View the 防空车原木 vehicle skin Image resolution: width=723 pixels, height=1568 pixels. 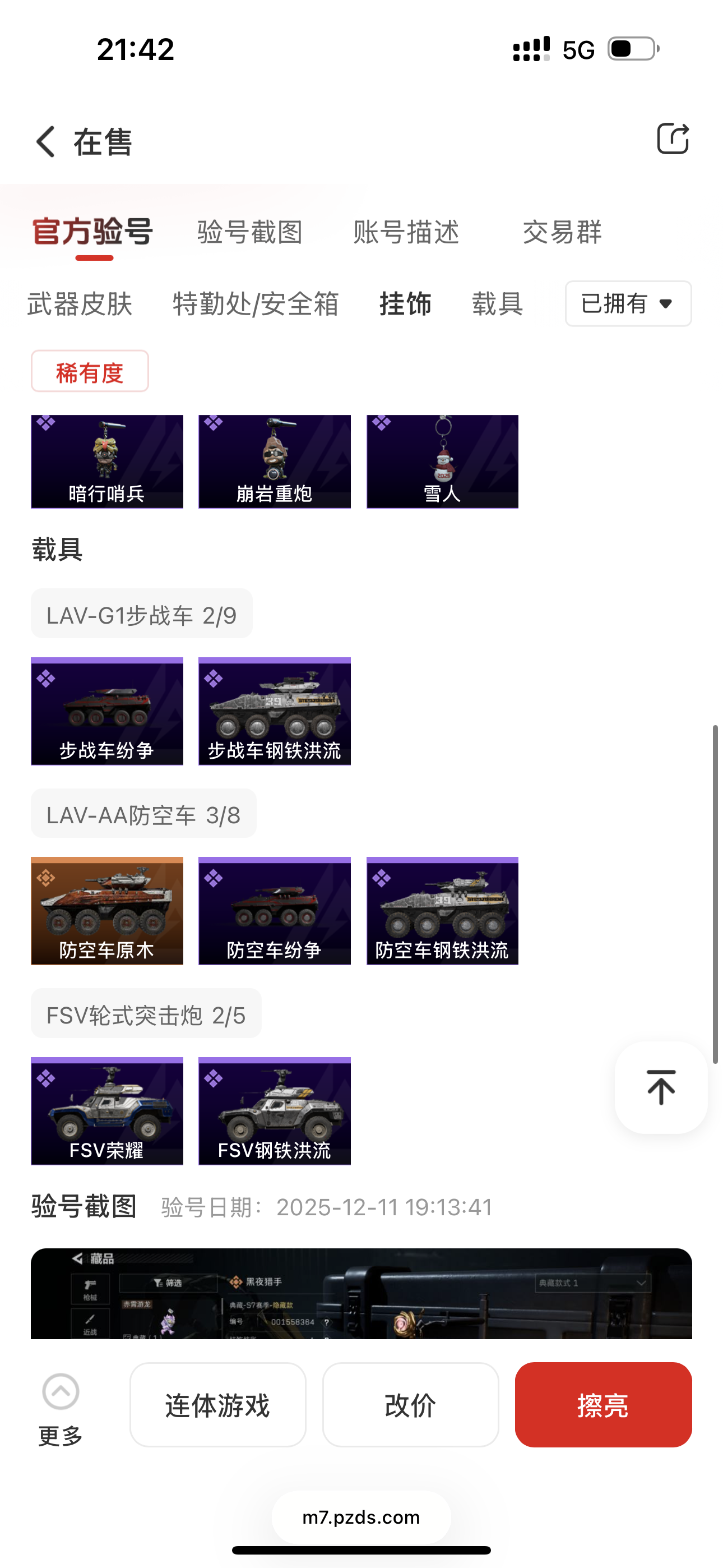107,911
